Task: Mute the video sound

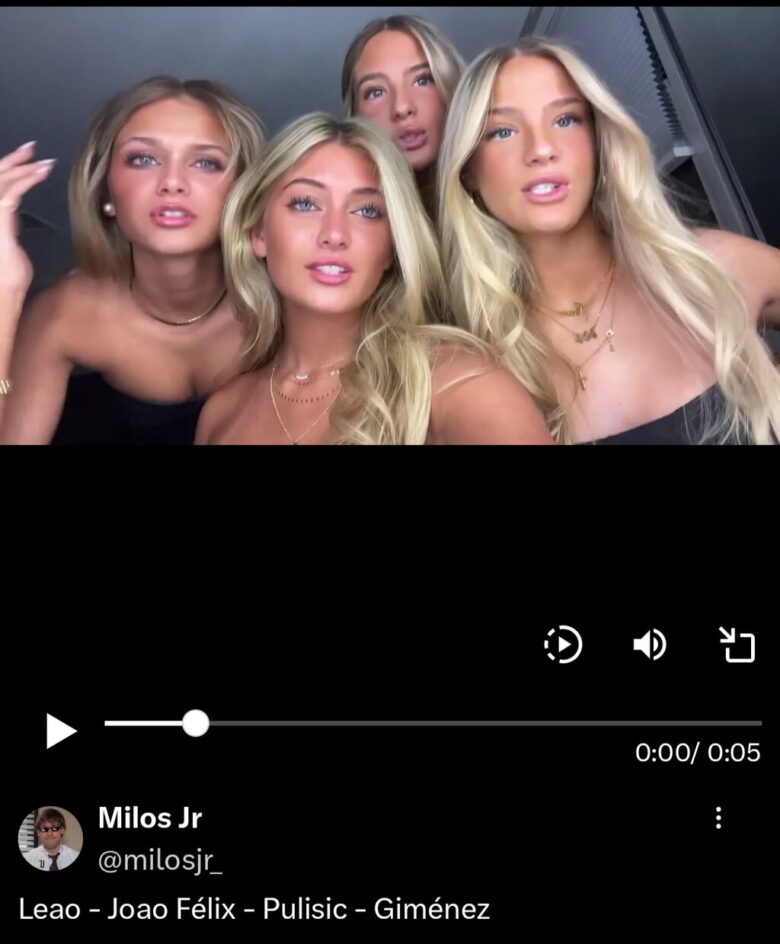Action: pyautogui.click(x=649, y=645)
